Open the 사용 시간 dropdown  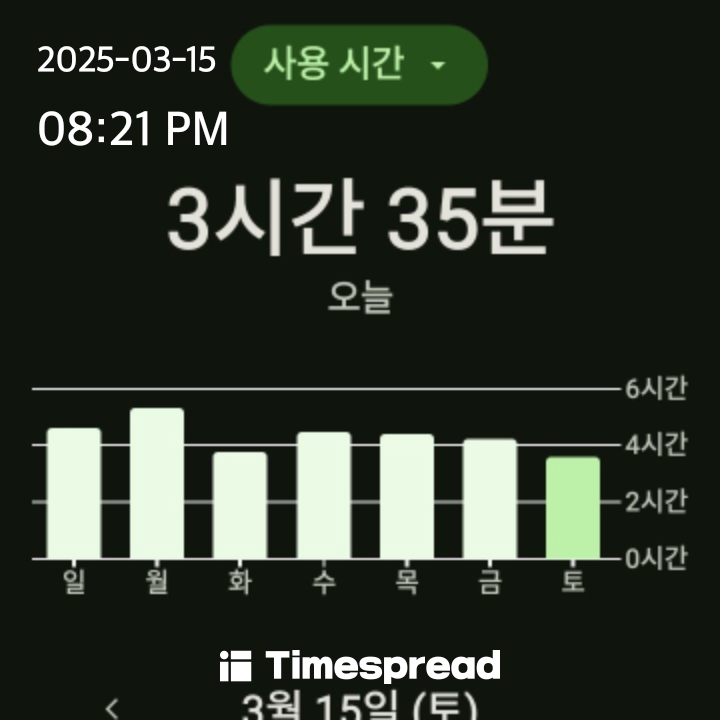(x=359, y=65)
